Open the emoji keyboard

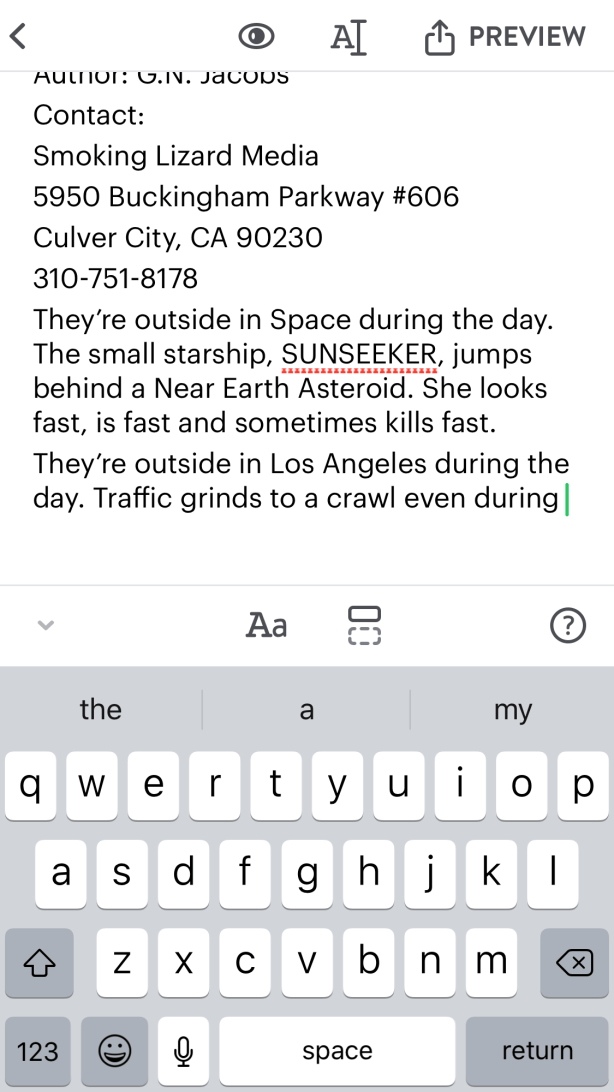pos(115,1051)
